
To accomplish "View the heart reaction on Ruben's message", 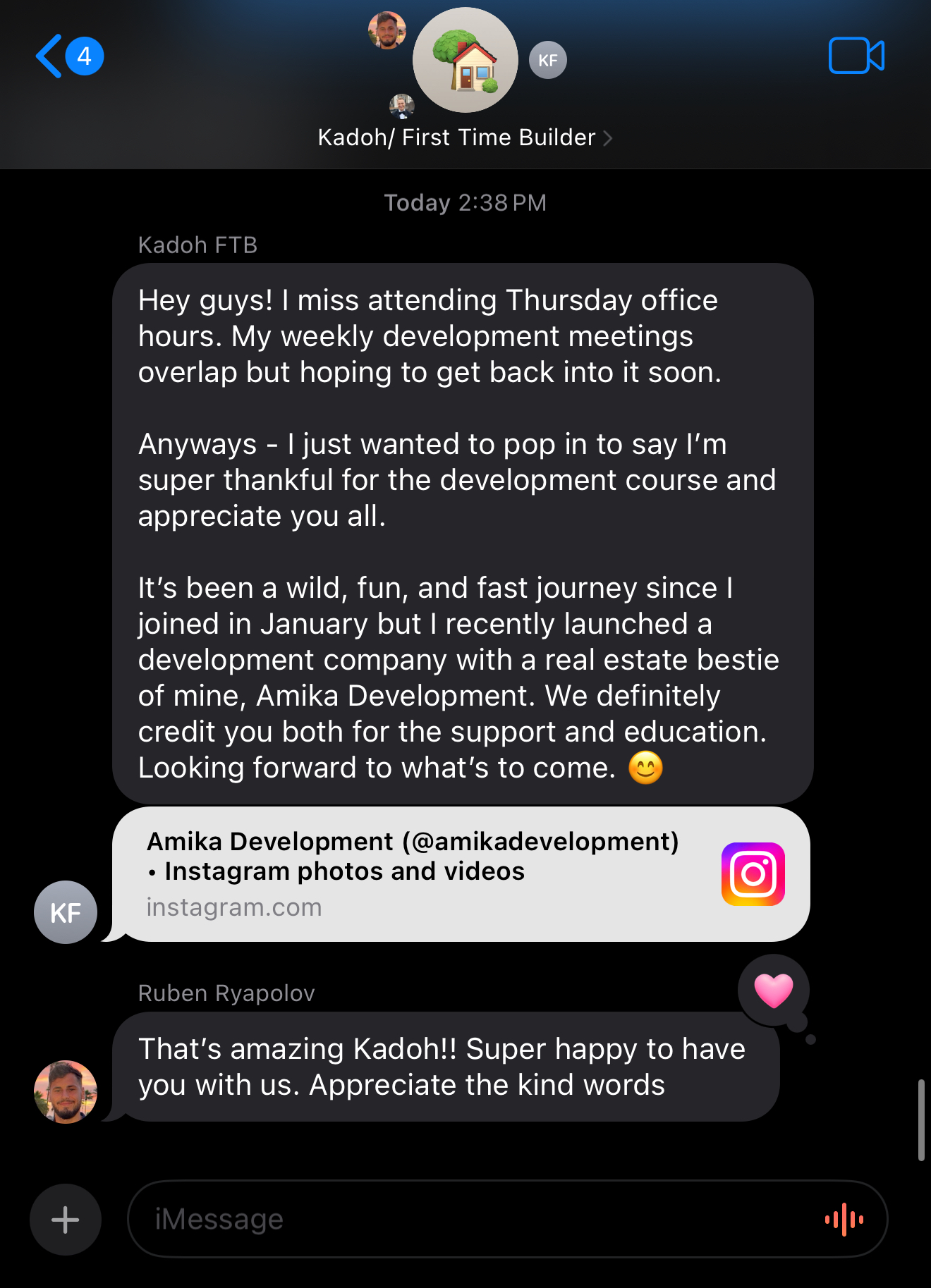I will pos(774,990).
